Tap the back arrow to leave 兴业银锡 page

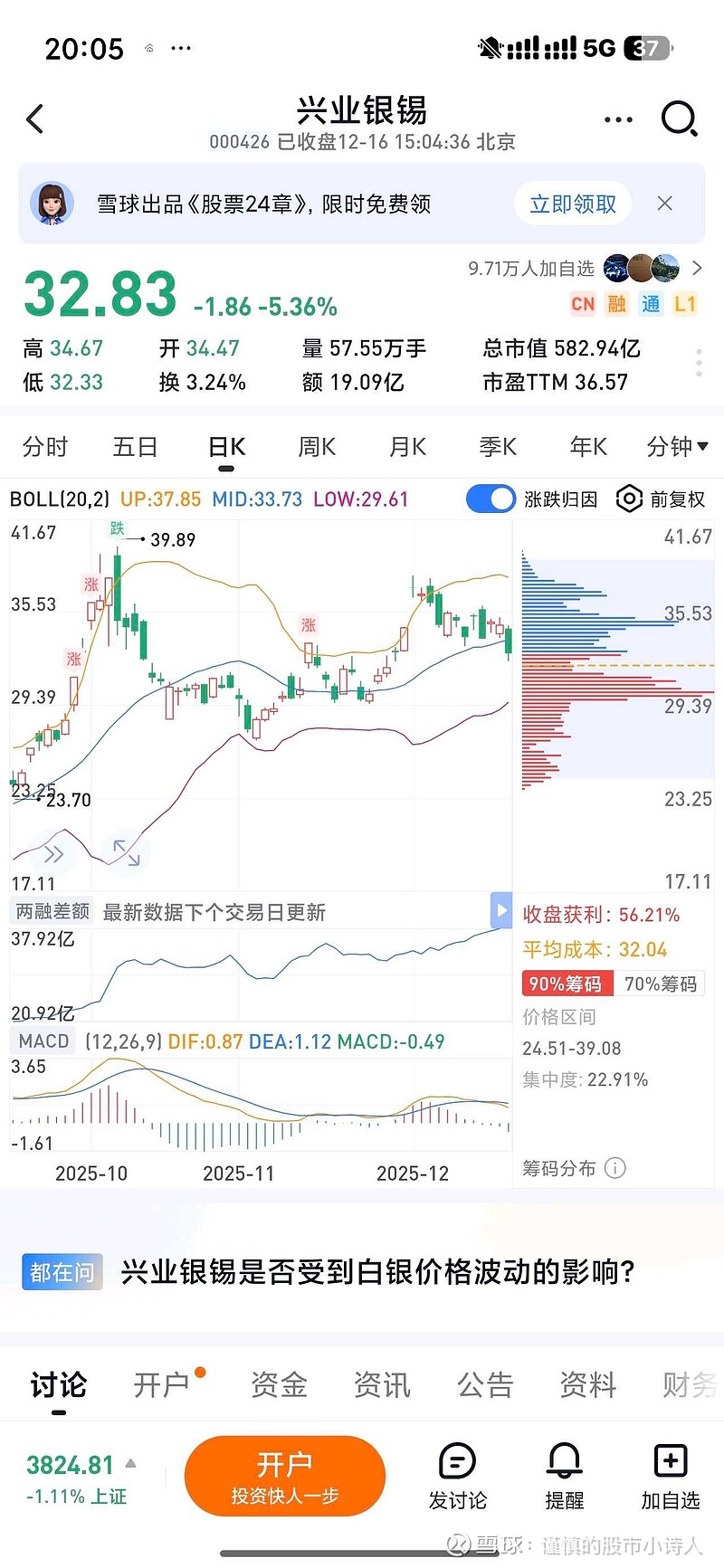pyautogui.click(x=34, y=119)
